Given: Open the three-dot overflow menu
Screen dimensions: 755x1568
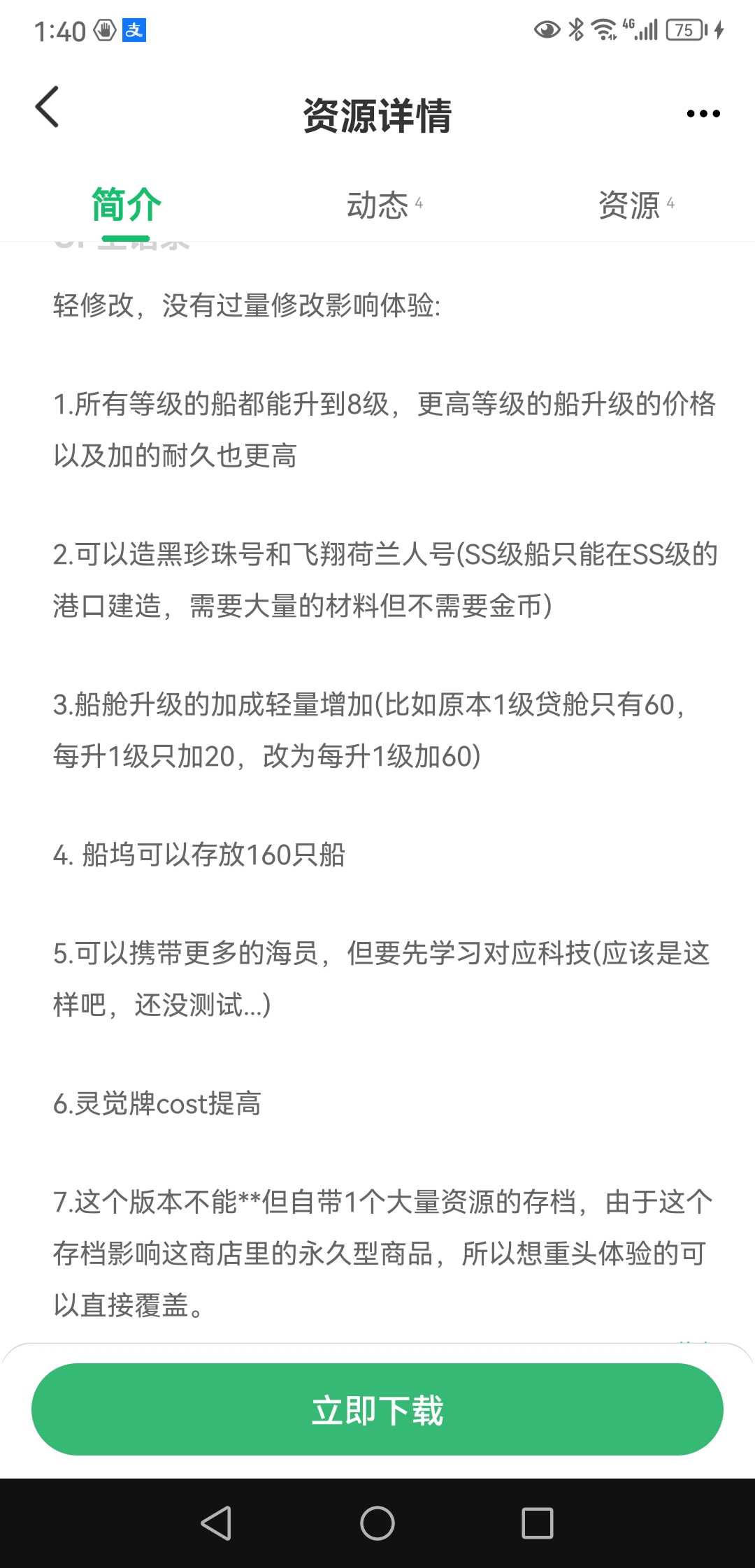Looking at the screenshot, I should 703,114.
